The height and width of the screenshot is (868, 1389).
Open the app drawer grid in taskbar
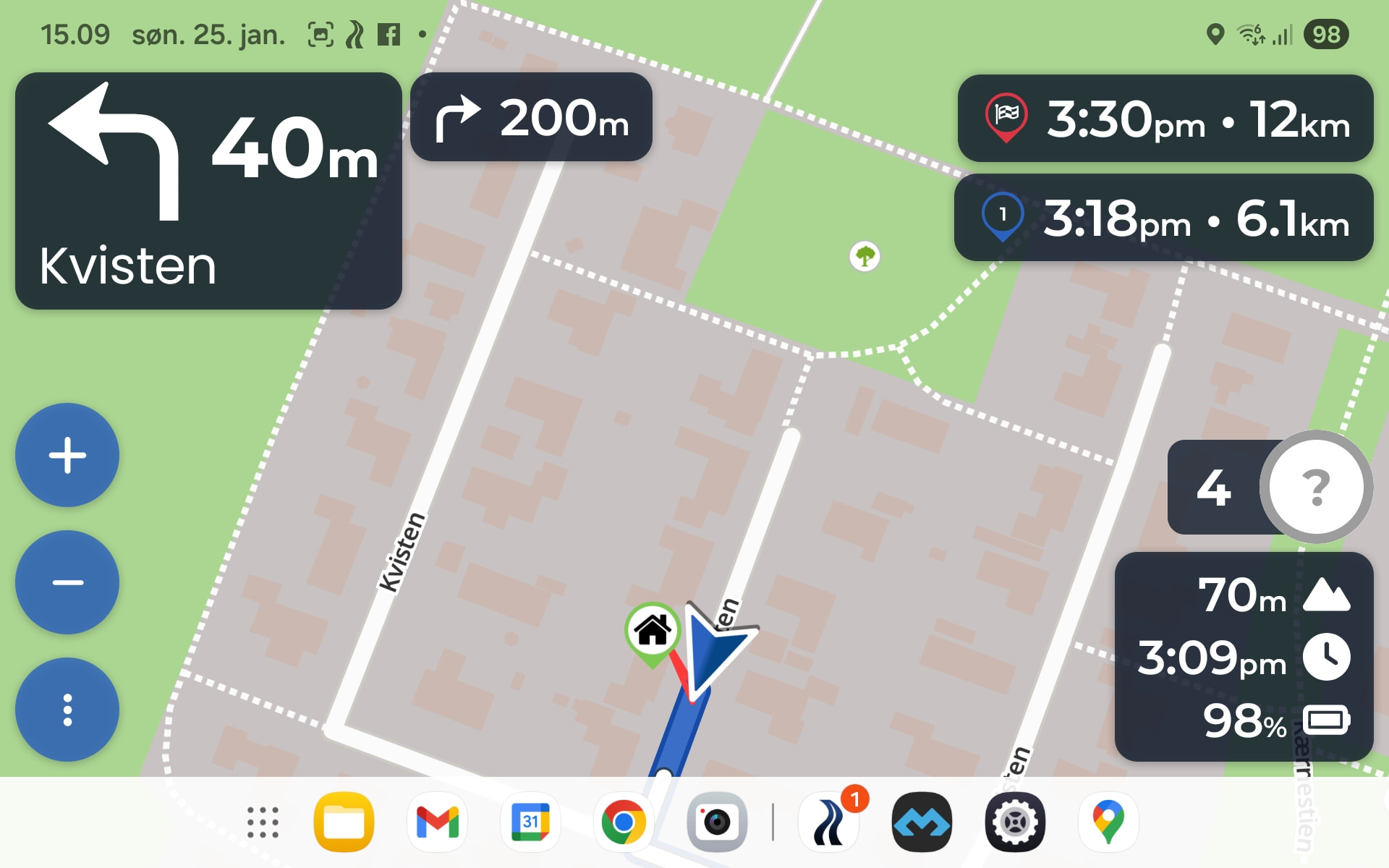[x=263, y=822]
